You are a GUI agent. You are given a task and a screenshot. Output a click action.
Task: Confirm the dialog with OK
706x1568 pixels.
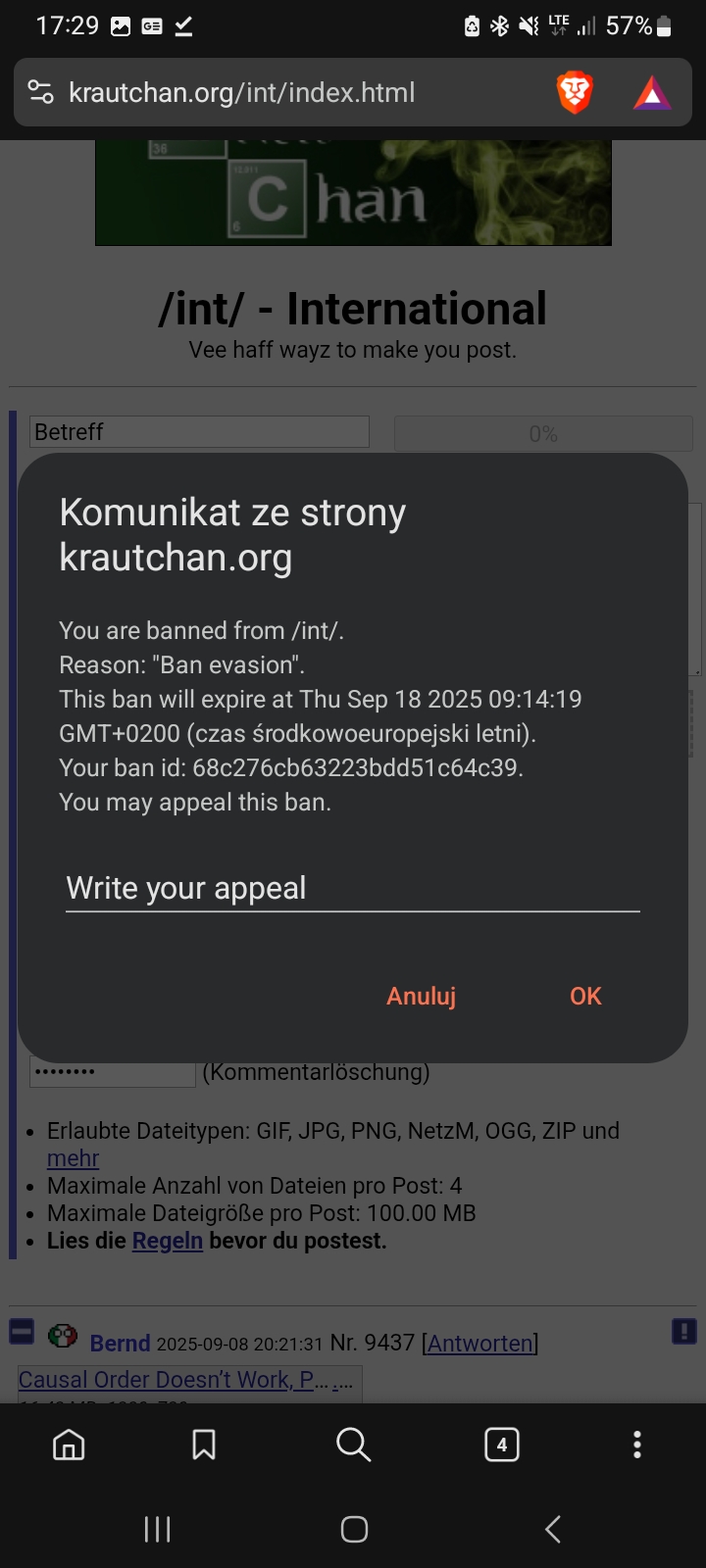(x=585, y=996)
